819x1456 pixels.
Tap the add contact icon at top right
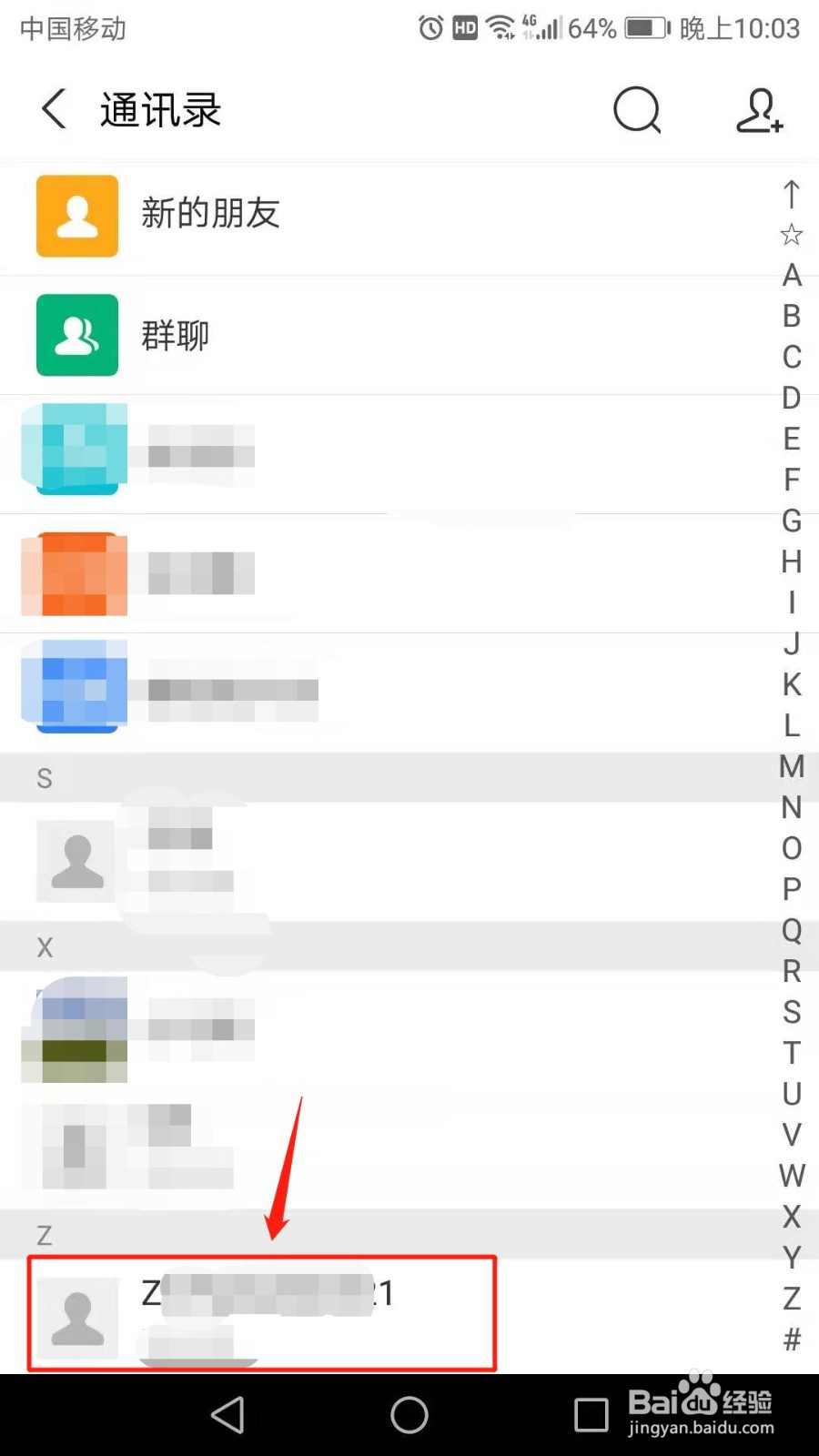[760, 112]
